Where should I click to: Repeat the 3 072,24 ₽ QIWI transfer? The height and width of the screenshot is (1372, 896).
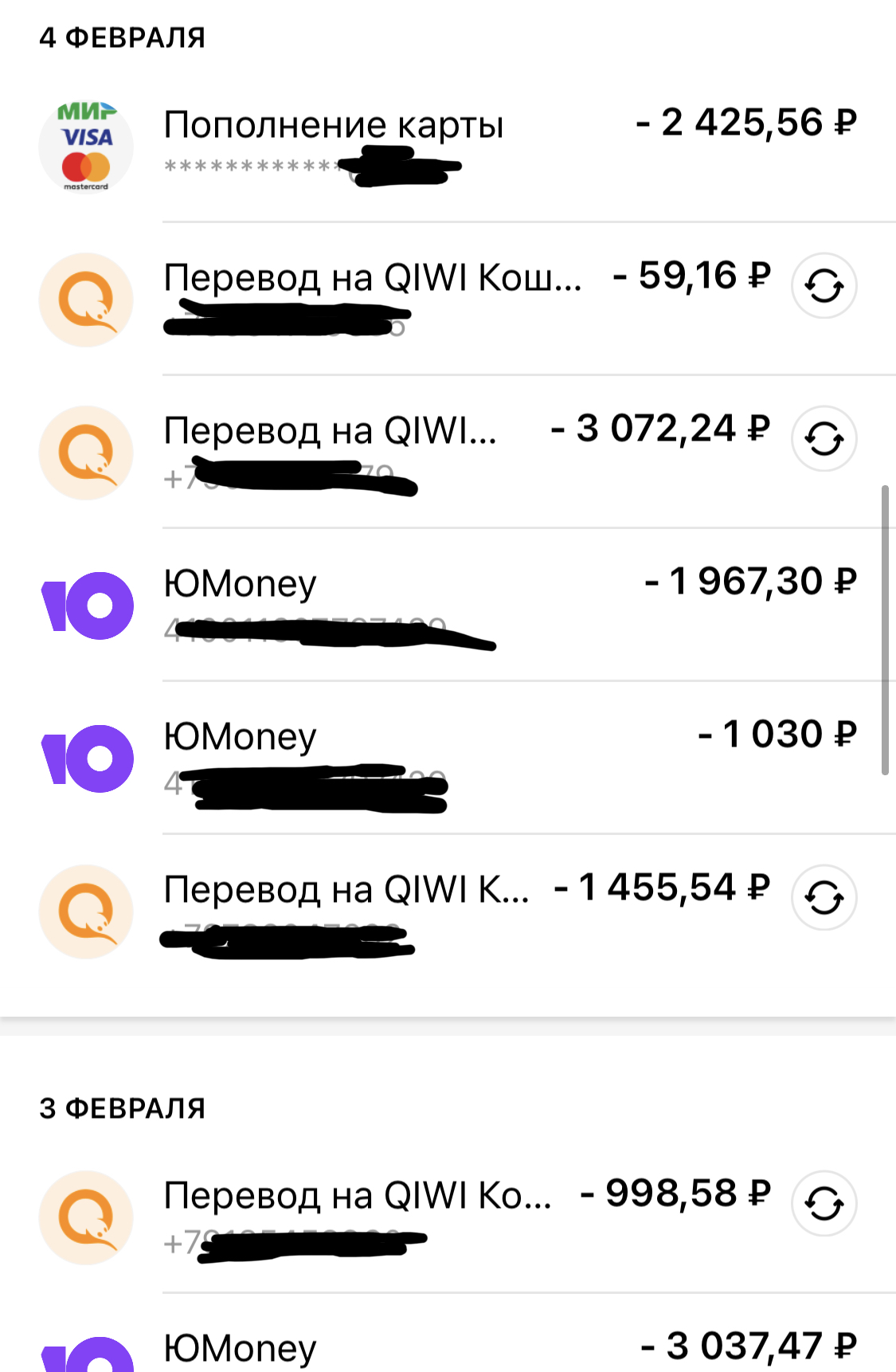point(824,439)
